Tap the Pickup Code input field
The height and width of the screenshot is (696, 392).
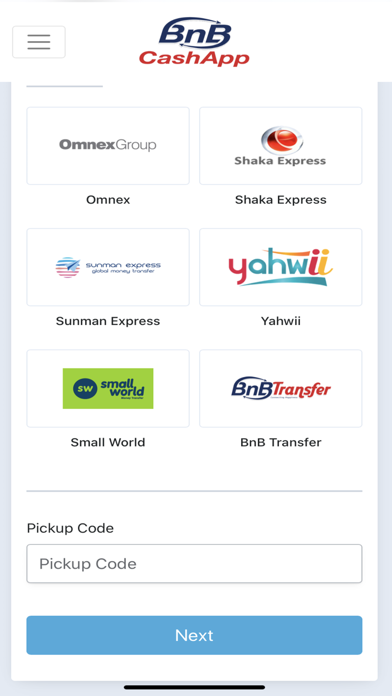tap(194, 564)
